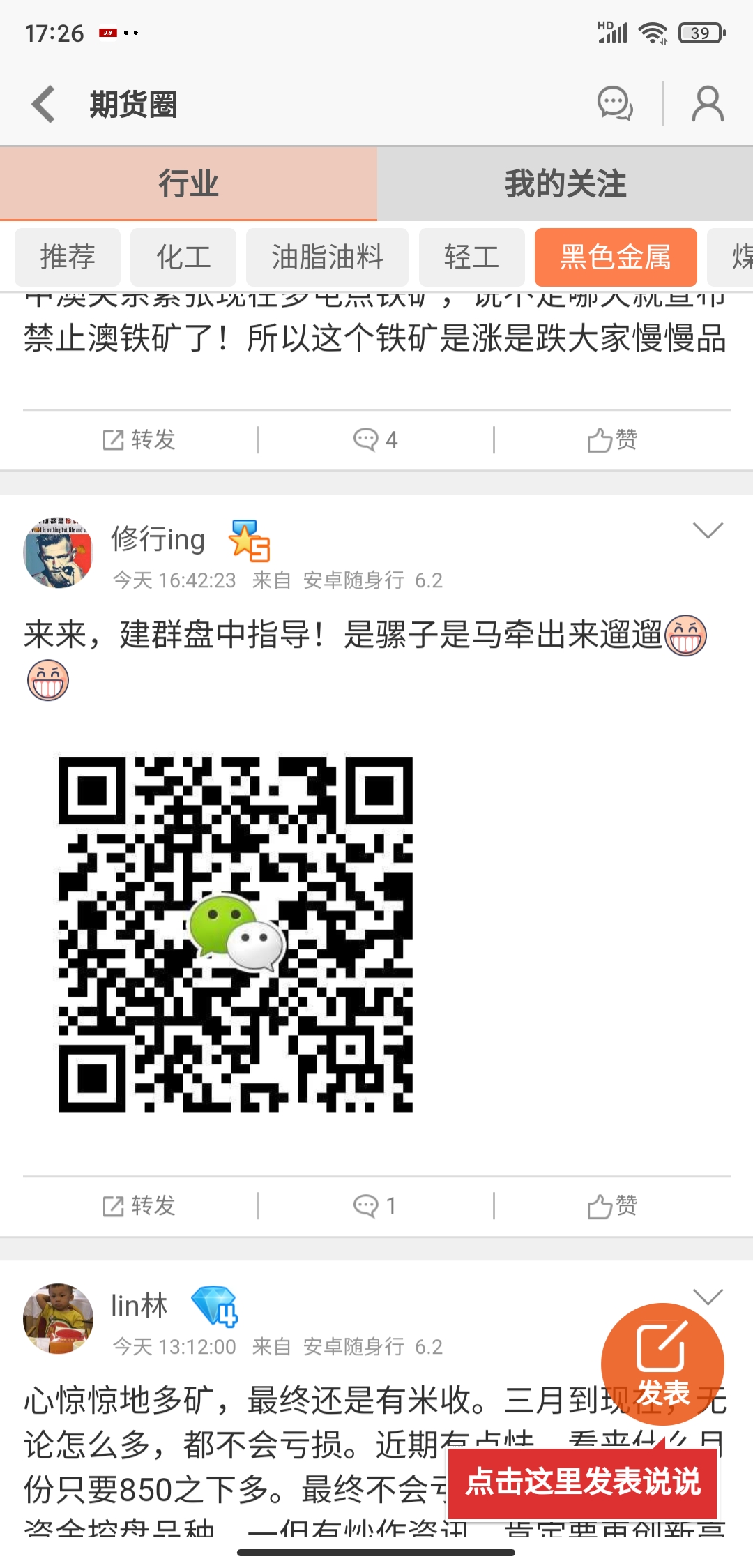Select the 化工 category chip
This screenshot has width=753, height=1568.
pos(183,257)
